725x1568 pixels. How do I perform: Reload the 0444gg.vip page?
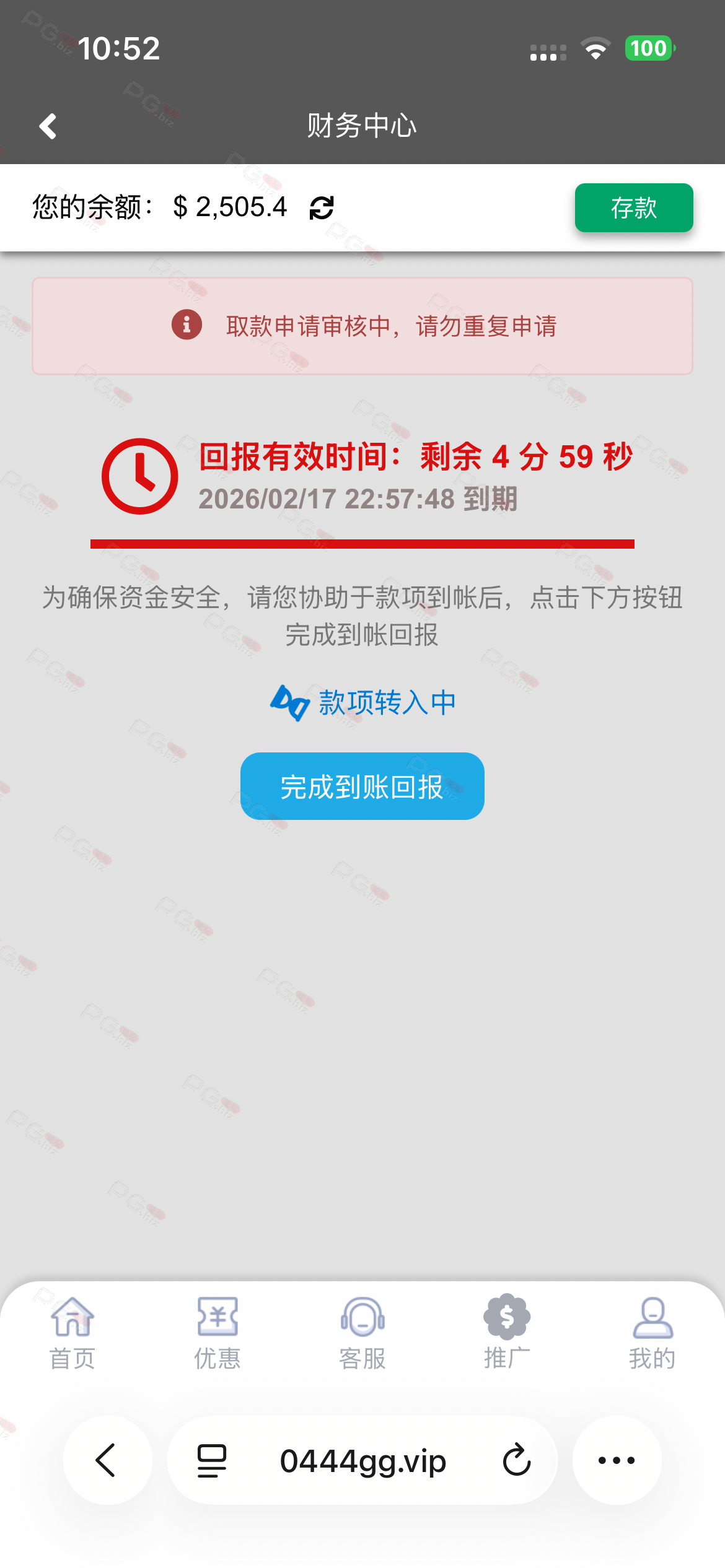coord(516,1460)
